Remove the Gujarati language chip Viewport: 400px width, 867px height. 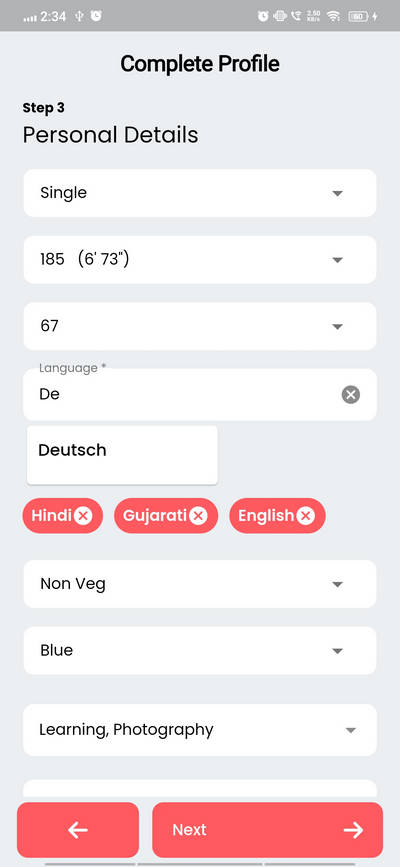click(x=198, y=516)
